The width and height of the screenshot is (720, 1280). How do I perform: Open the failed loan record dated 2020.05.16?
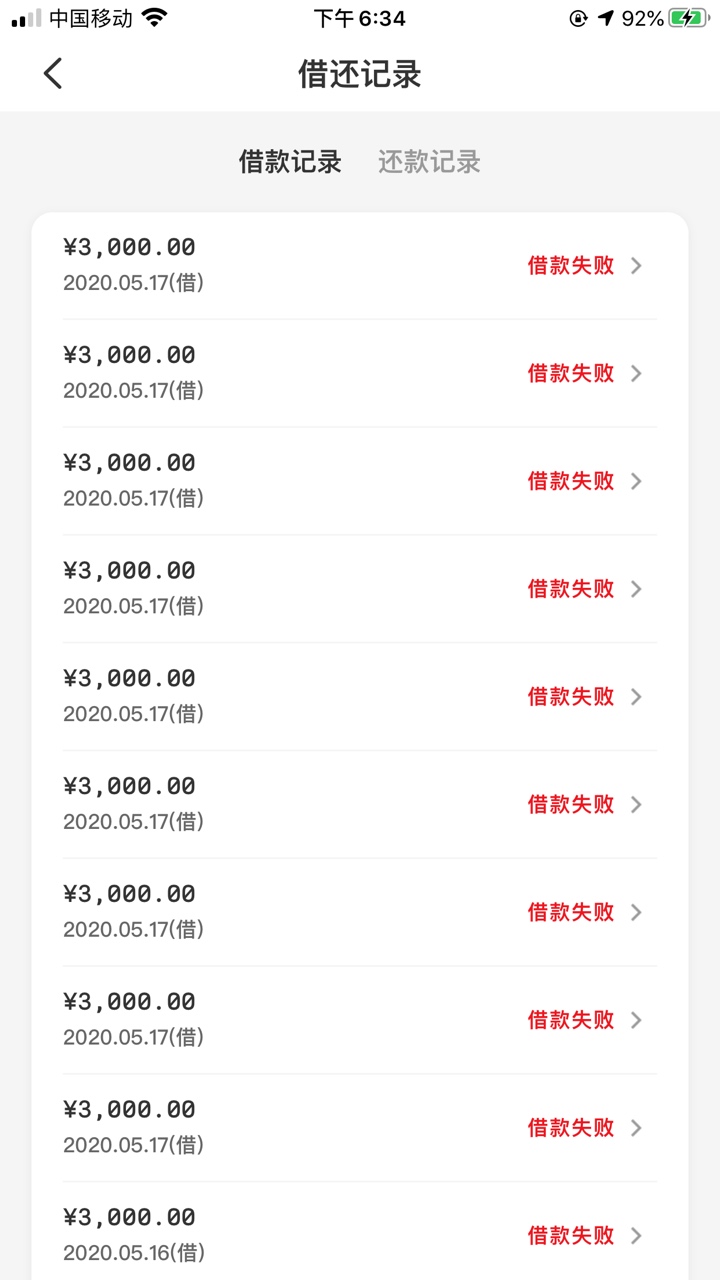click(x=360, y=1234)
